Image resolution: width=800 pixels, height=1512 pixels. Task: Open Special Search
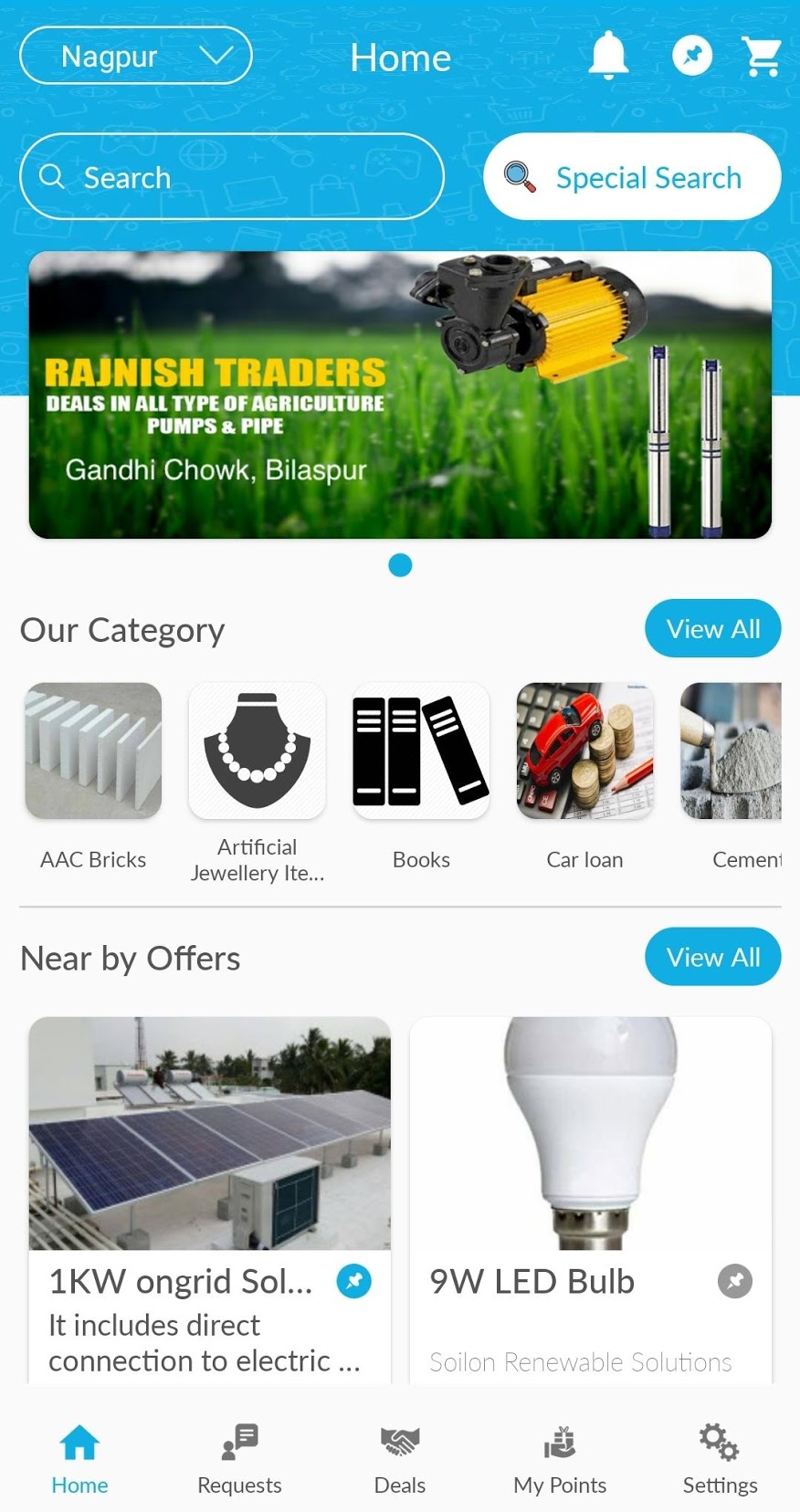pos(632,176)
